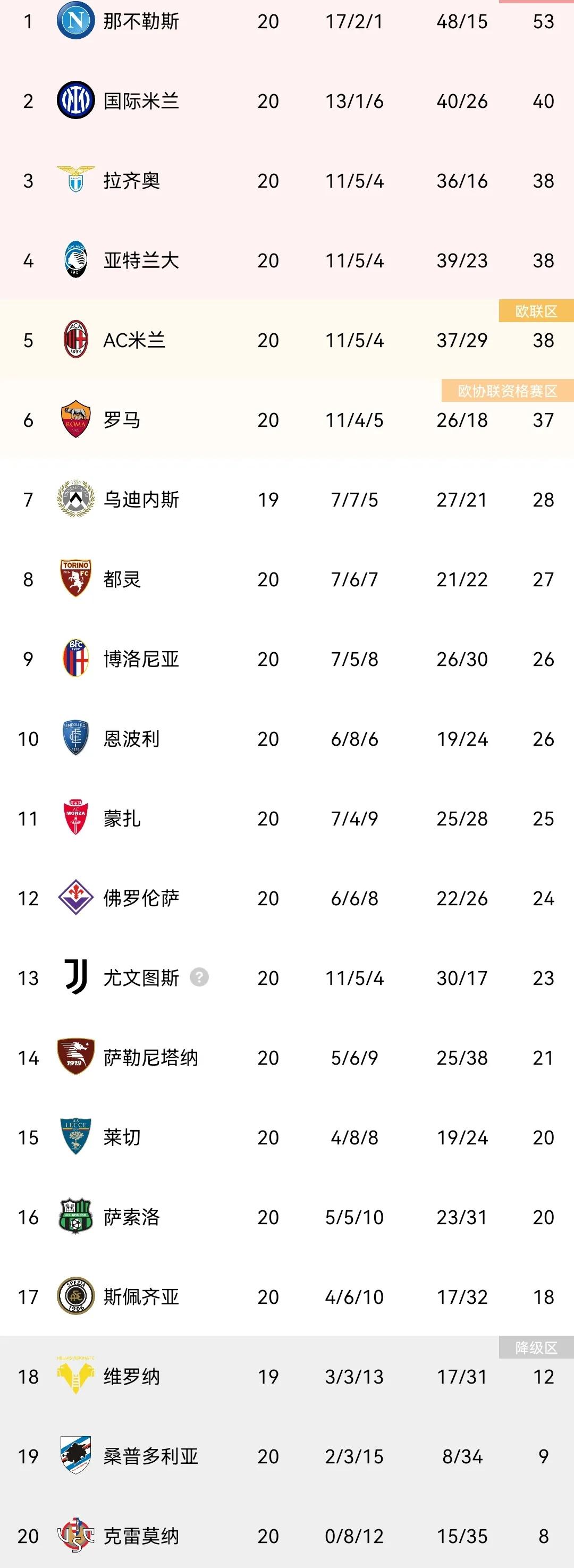Screen dimensions: 574x1568
Task: Open the 克雷莫纳 team row
Action: click(141, 1536)
